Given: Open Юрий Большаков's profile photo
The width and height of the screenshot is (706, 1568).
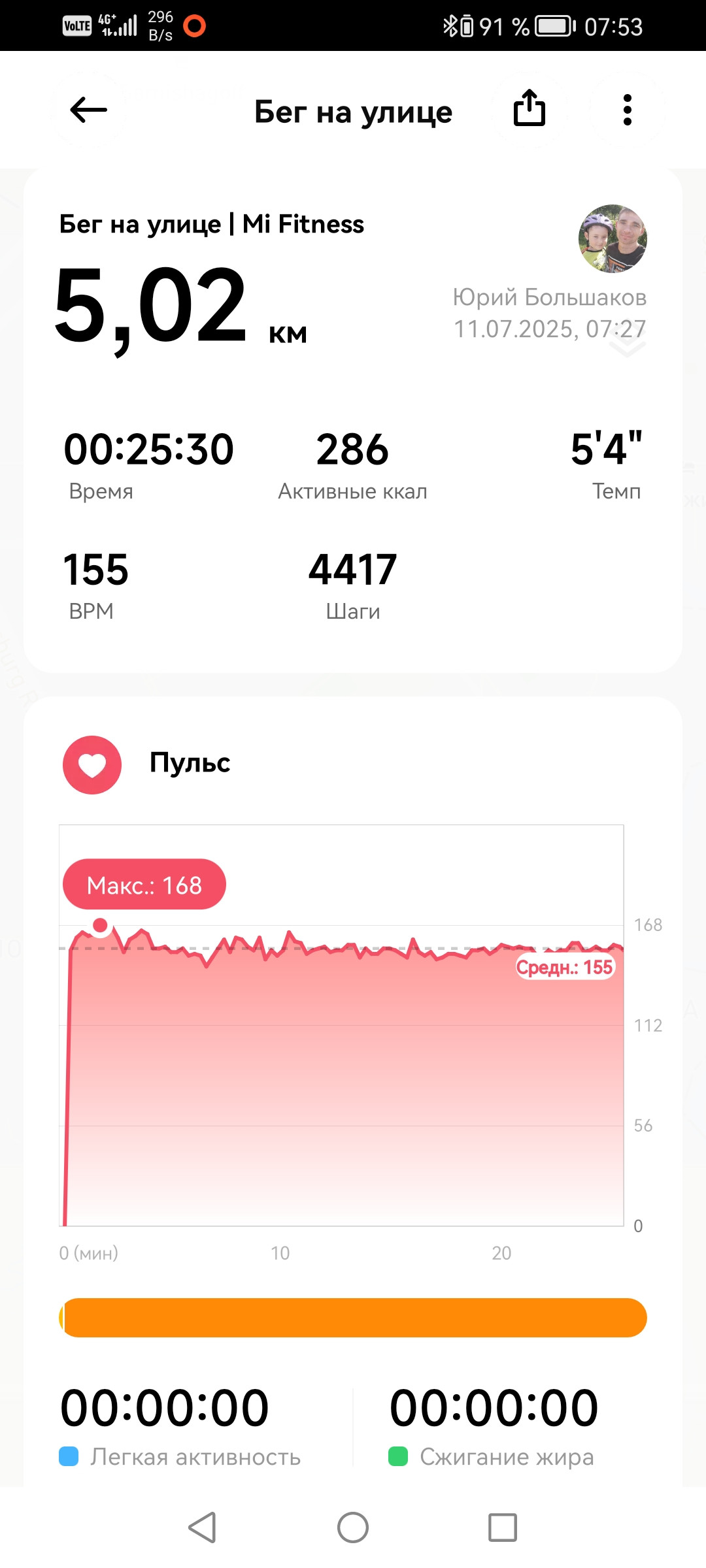Looking at the screenshot, I should click(613, 238).
